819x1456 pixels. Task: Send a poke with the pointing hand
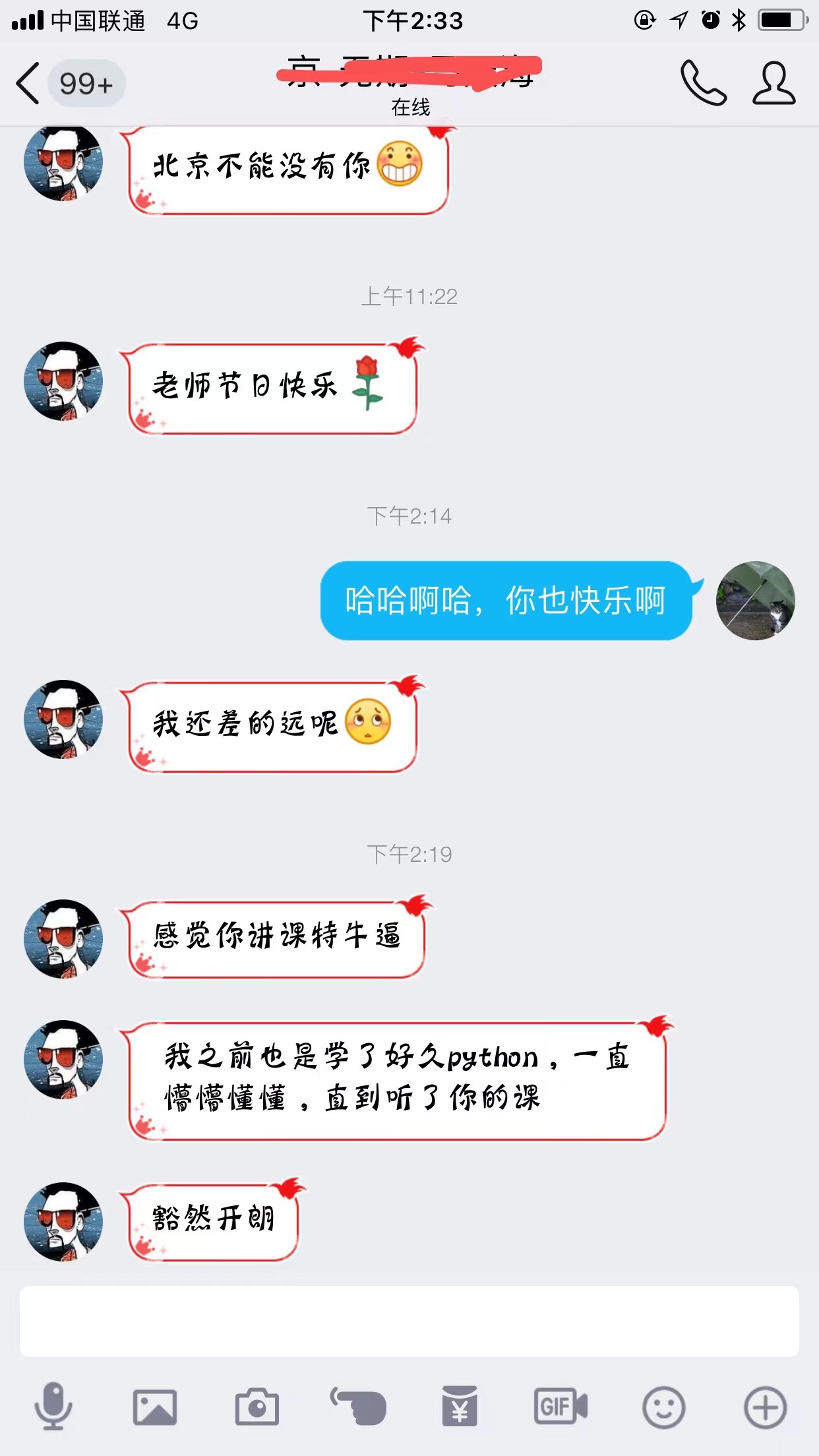(x=359, y=1407)
